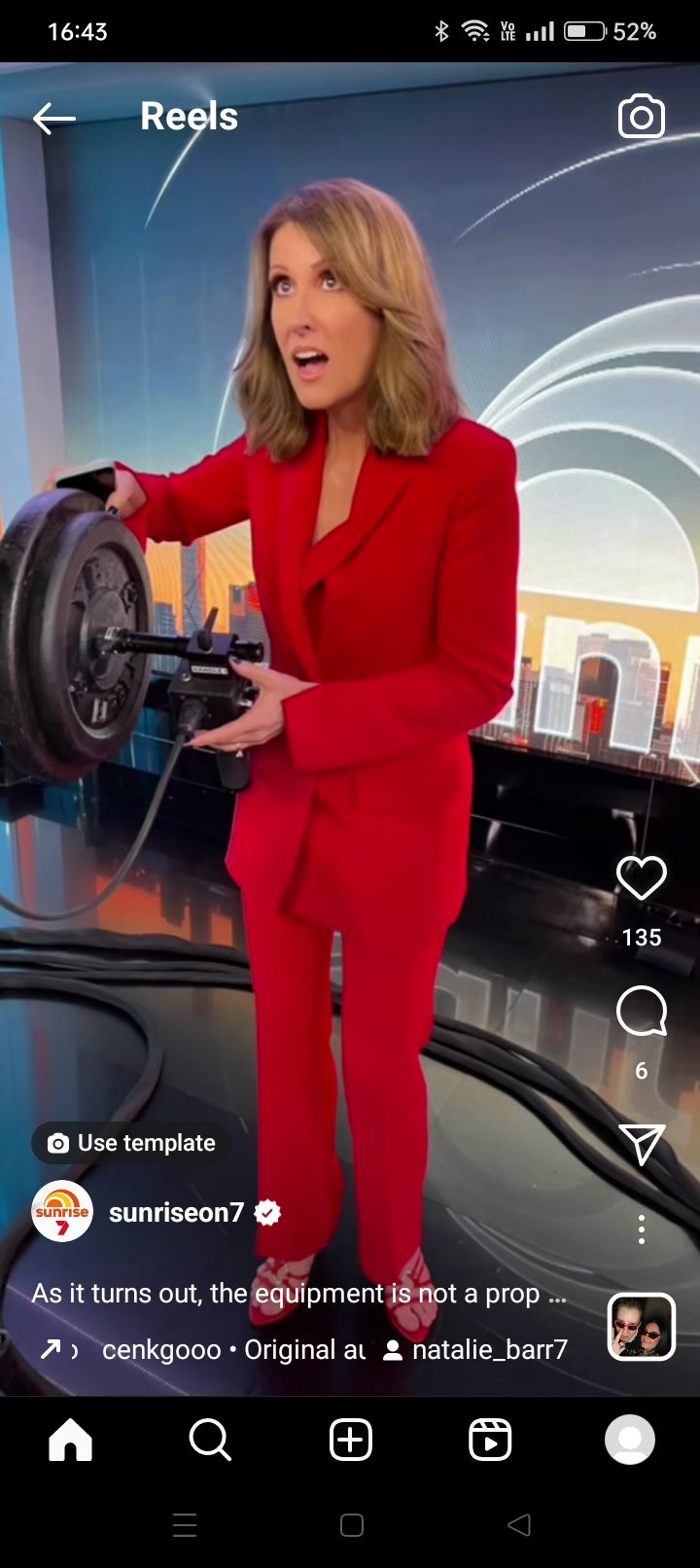
Task: Go back using the top arrow
Action: [54, 119]
